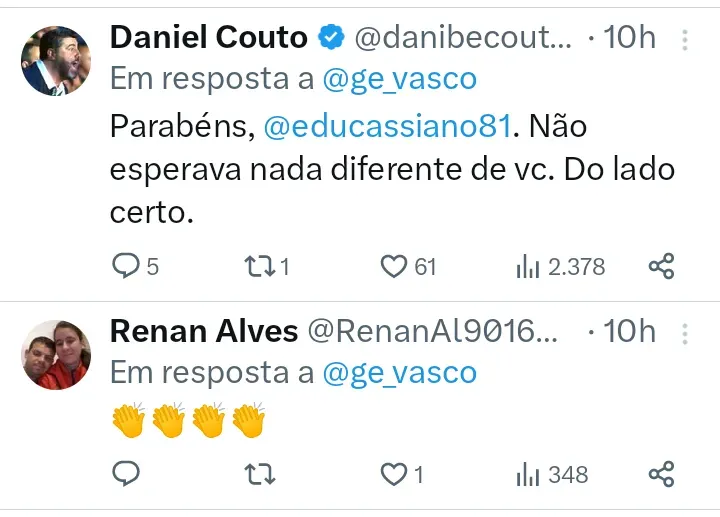Open @ge_vasco link in Renan Alves's reply
Image resolution: width=720 pixels, height=517 pixels.
tap(399, 372)
